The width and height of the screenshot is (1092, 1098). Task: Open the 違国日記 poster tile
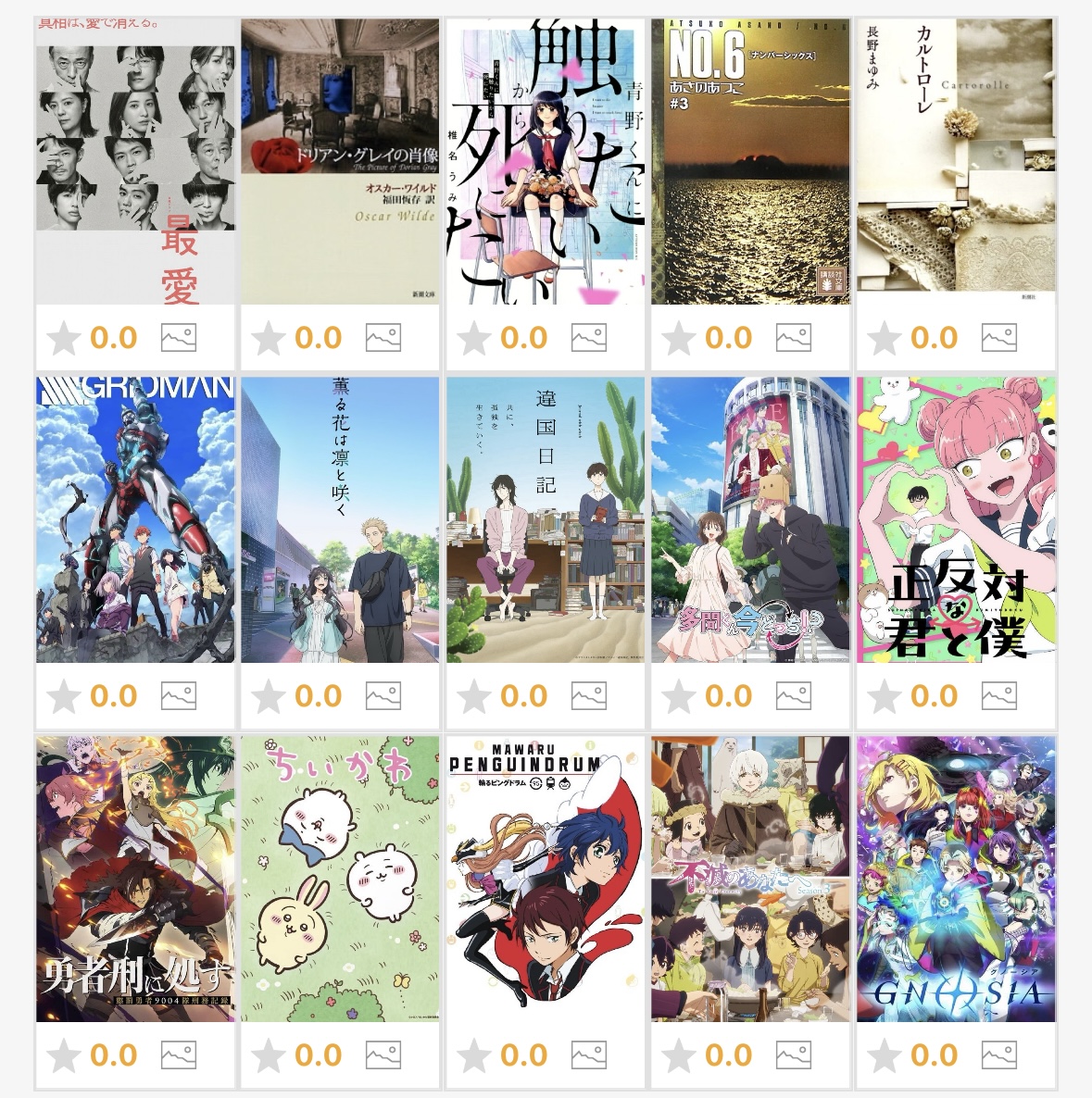pos(546,519)
